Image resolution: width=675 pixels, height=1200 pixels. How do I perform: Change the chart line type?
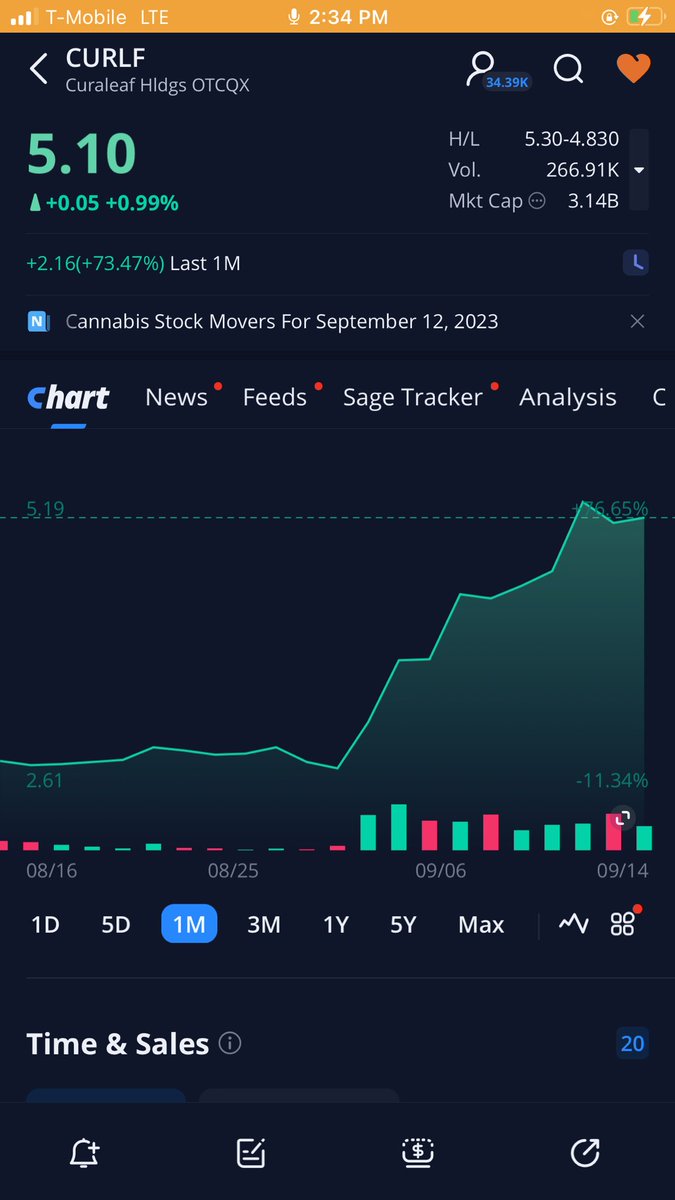574,924
